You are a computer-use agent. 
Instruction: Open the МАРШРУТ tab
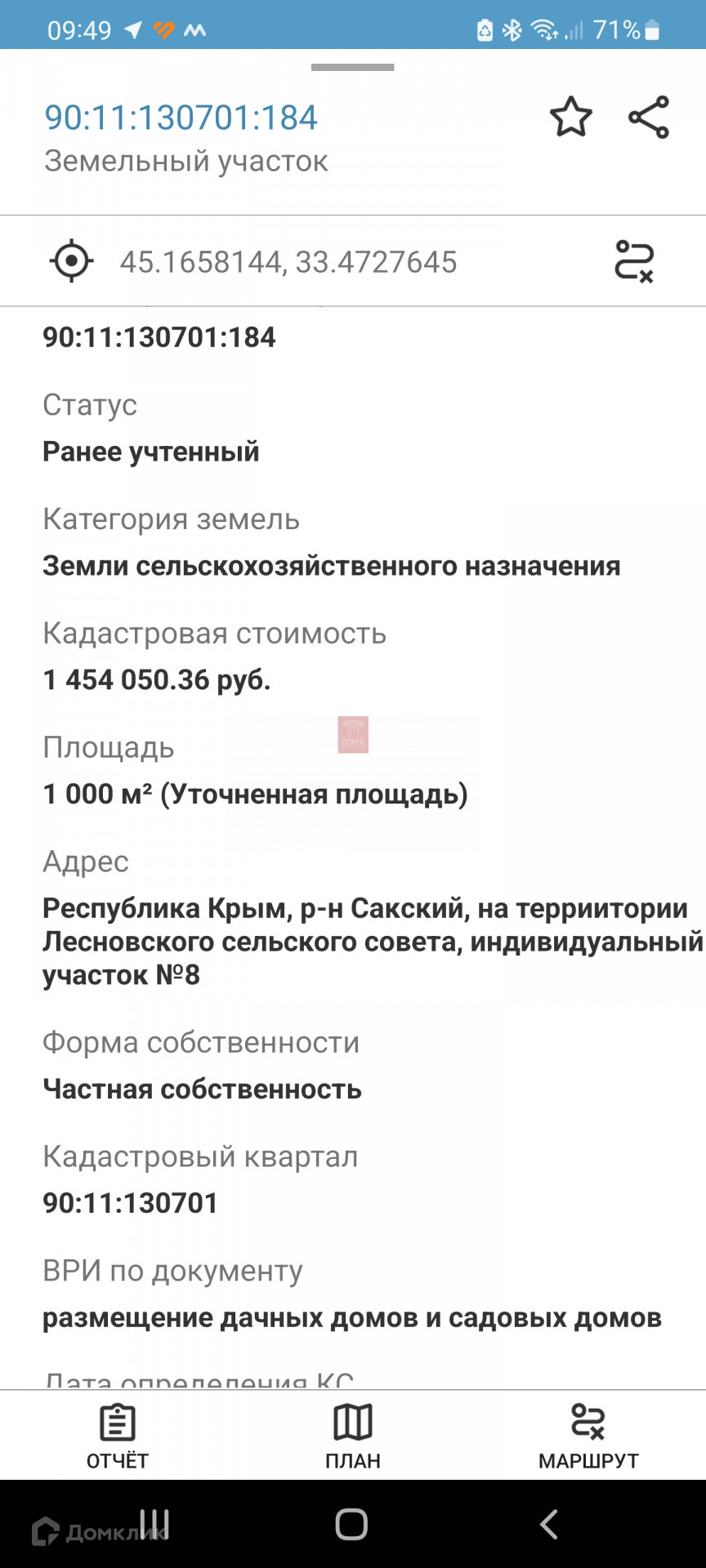point(588,1437)
